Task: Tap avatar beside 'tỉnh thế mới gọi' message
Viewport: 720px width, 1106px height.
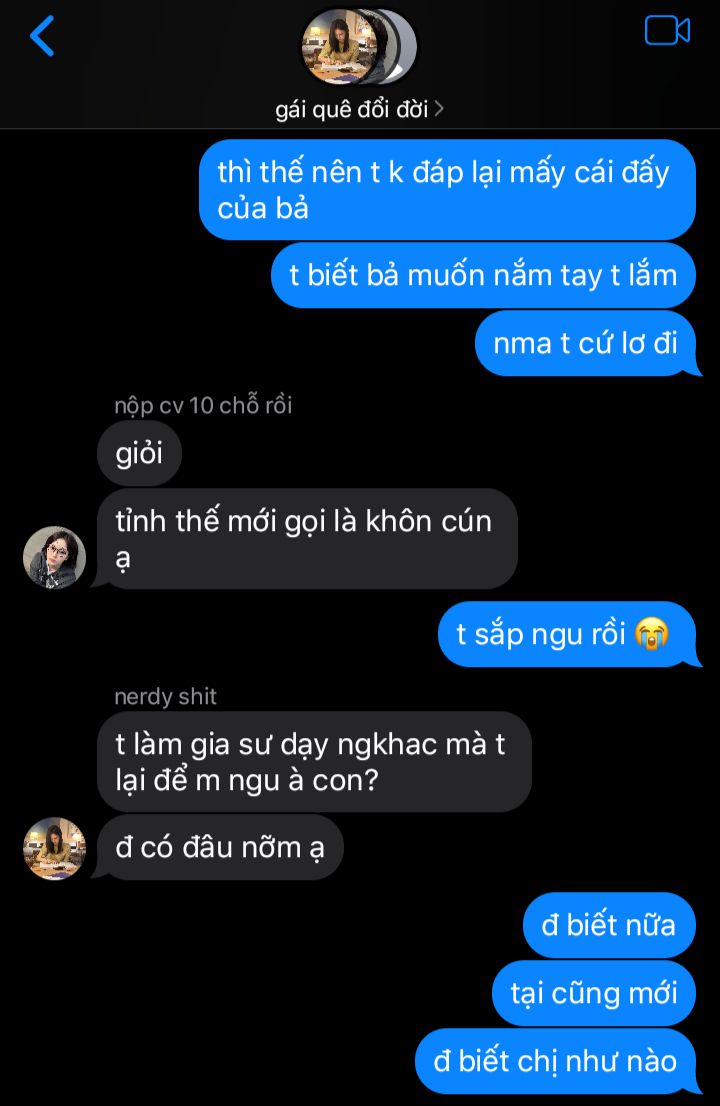Action: [54, 557]
